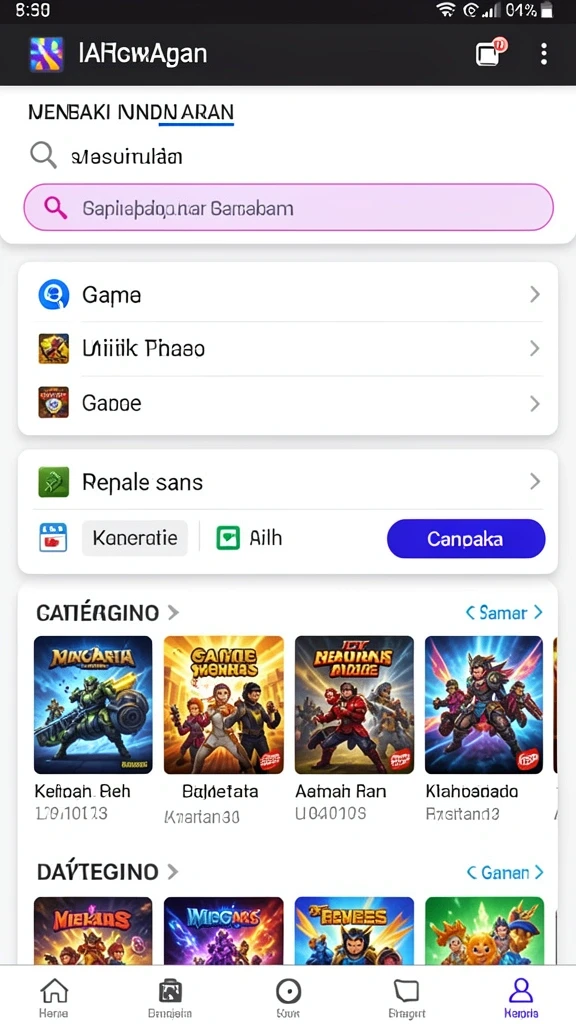Open the Uniitik Phaeo row
The width and height of the screenshot is (576, 1024).
point(288,349)
